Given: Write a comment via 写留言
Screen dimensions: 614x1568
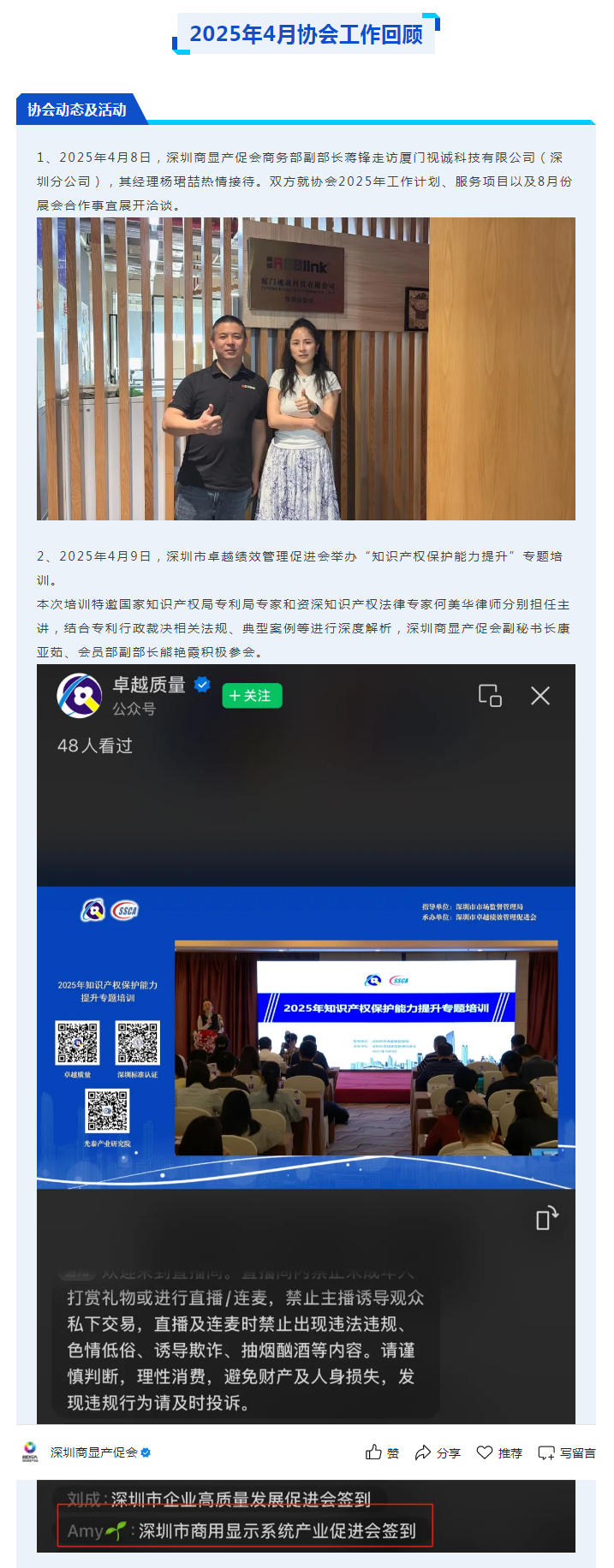Looking at the screenshot, I should [x=566, y=1452].
